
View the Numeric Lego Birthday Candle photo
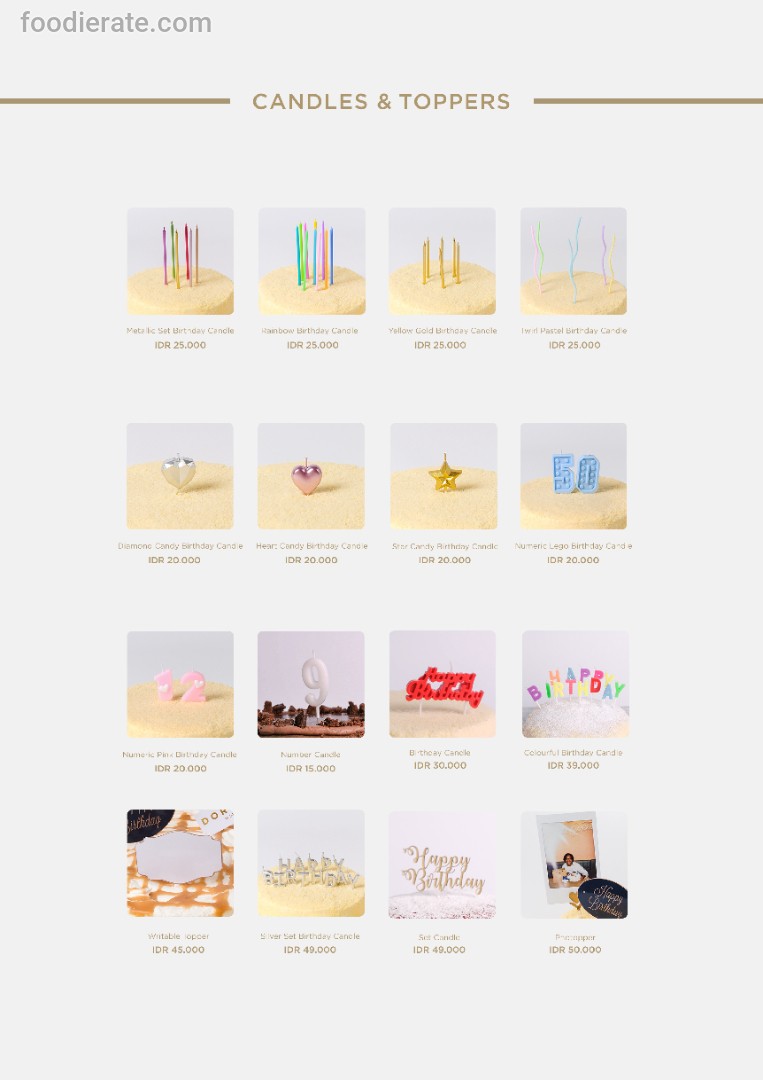pyautogui.click(x=573, y=476)
